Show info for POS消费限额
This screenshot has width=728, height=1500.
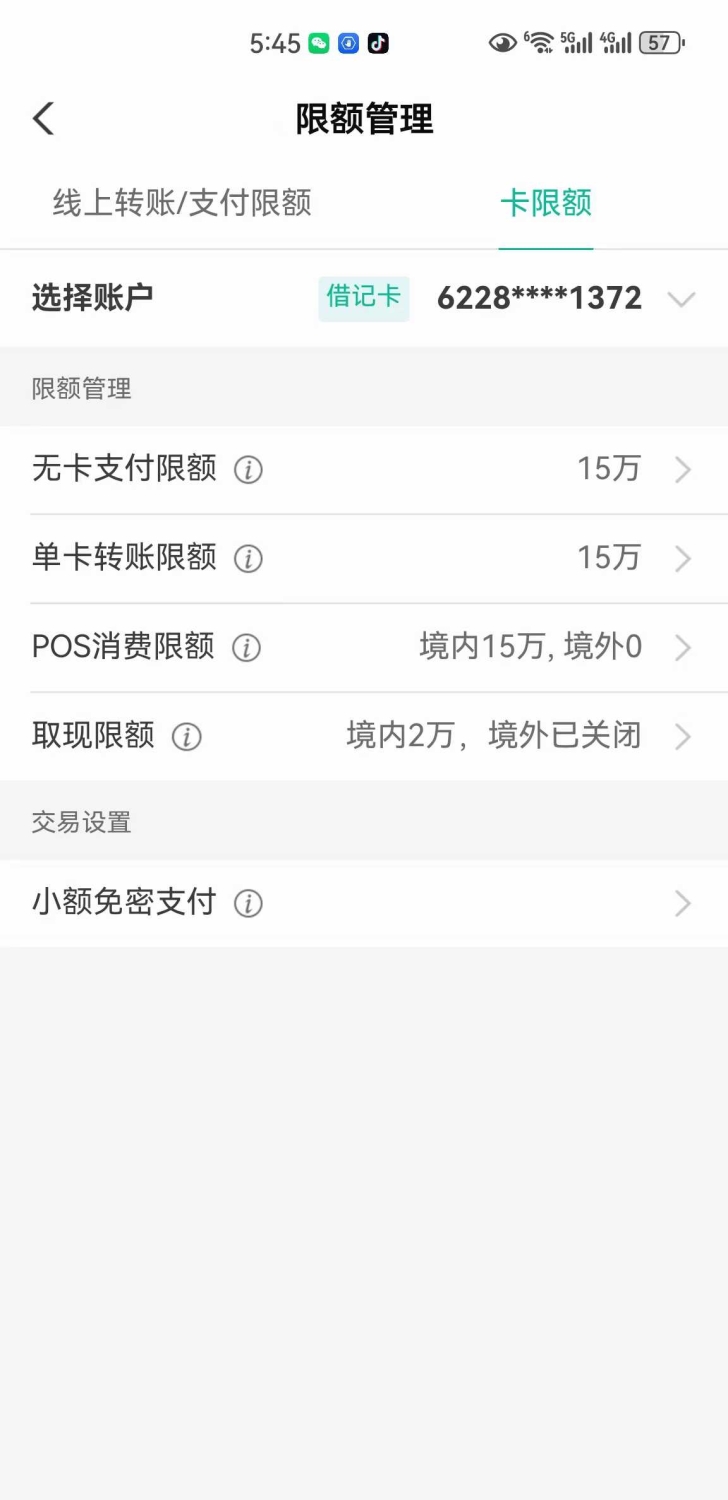tap(246, 648)
